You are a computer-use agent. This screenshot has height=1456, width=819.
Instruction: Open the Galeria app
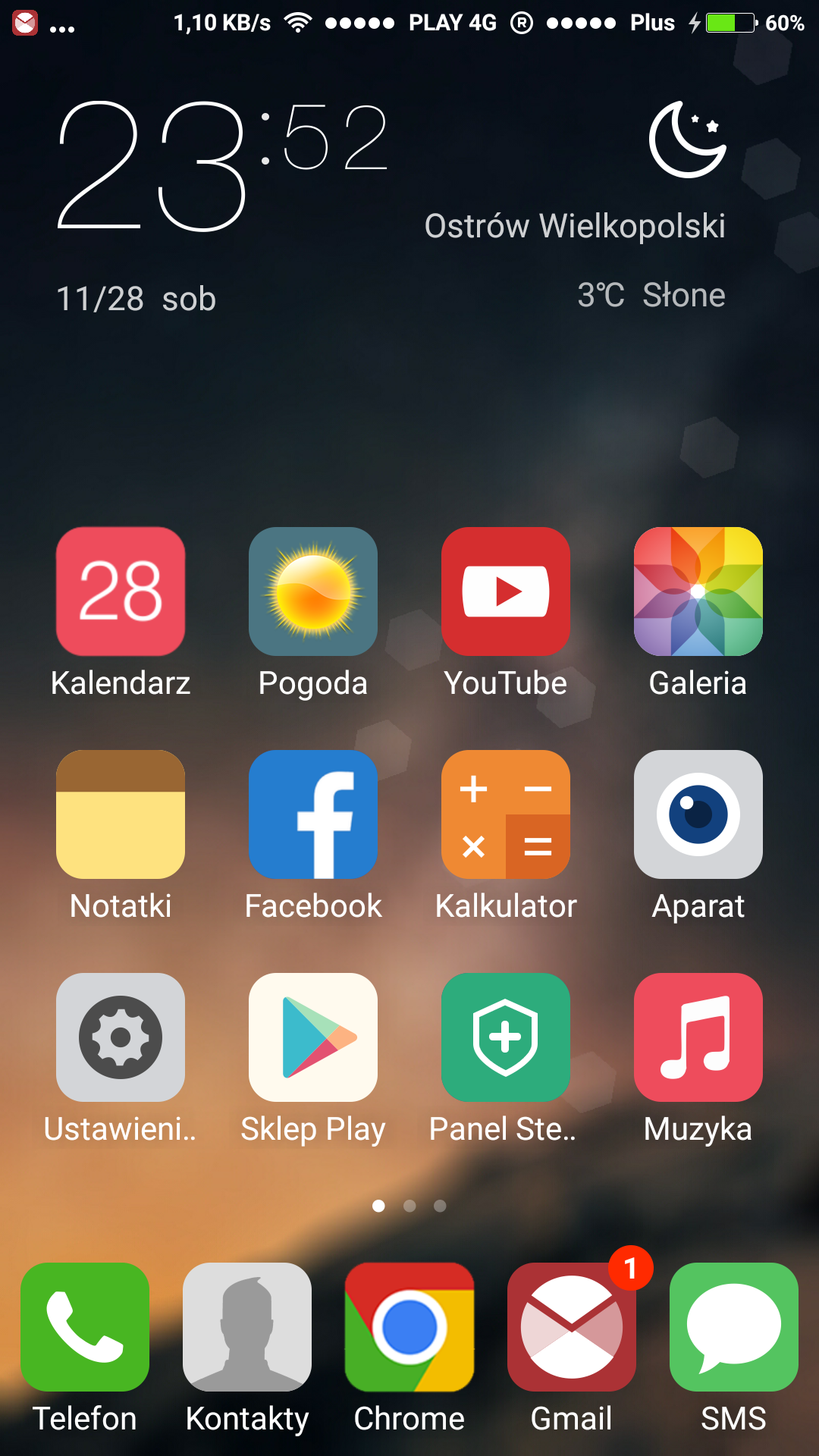point(698,591)
